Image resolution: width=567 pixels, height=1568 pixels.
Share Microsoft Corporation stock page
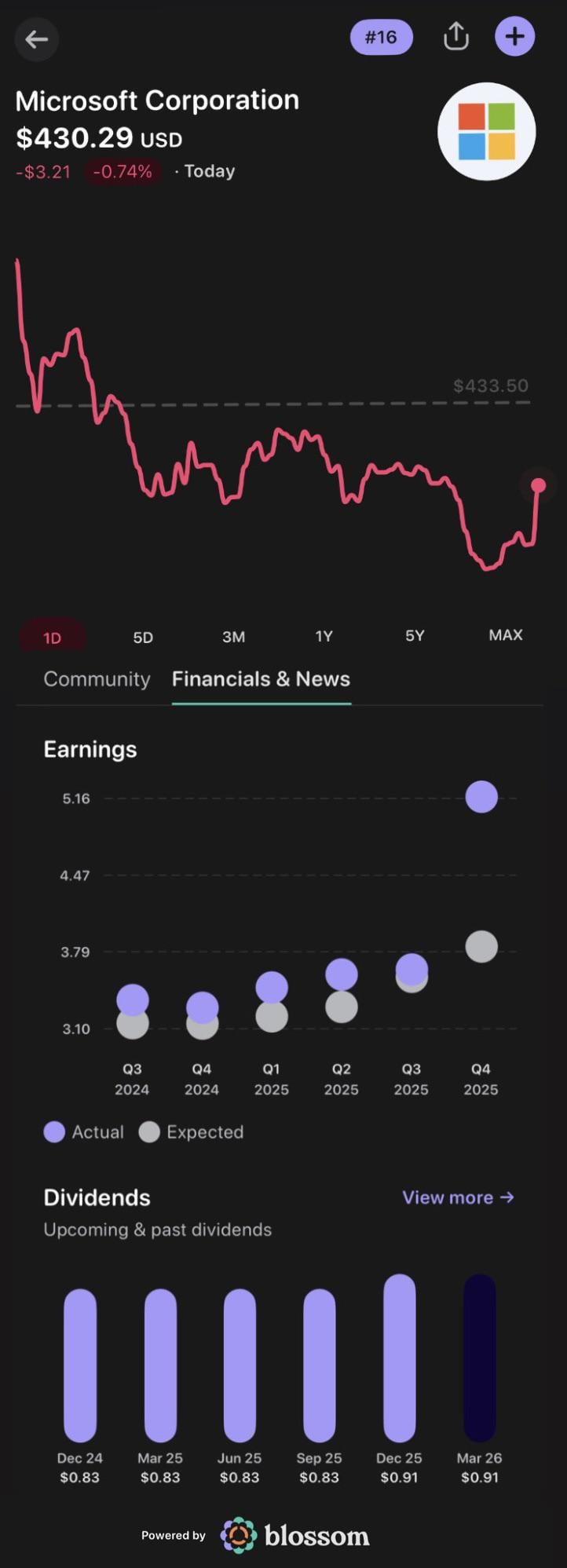pos(455,37)
